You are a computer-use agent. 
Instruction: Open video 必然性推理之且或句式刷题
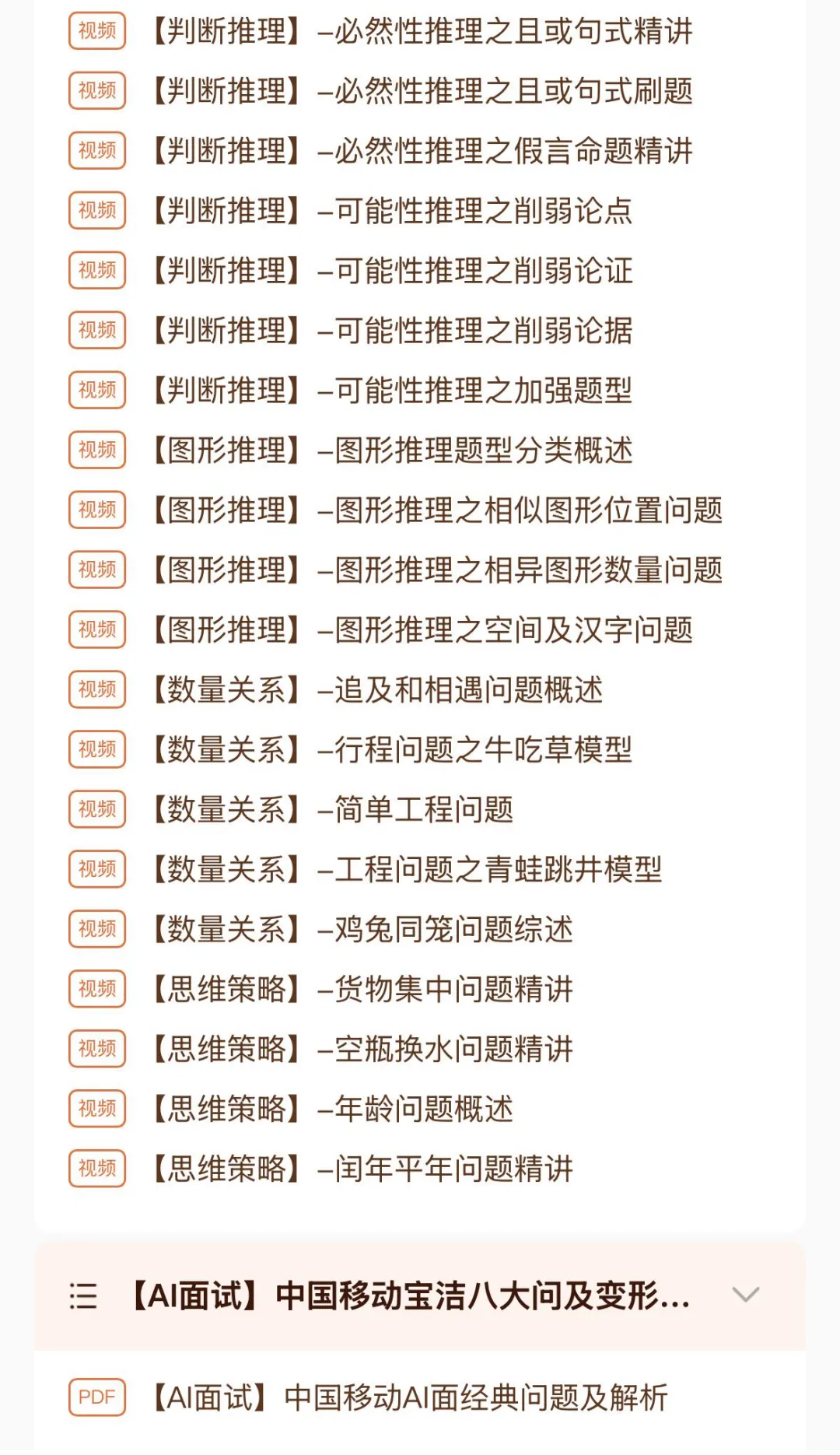pyautogui.click(x=420, y=91)
